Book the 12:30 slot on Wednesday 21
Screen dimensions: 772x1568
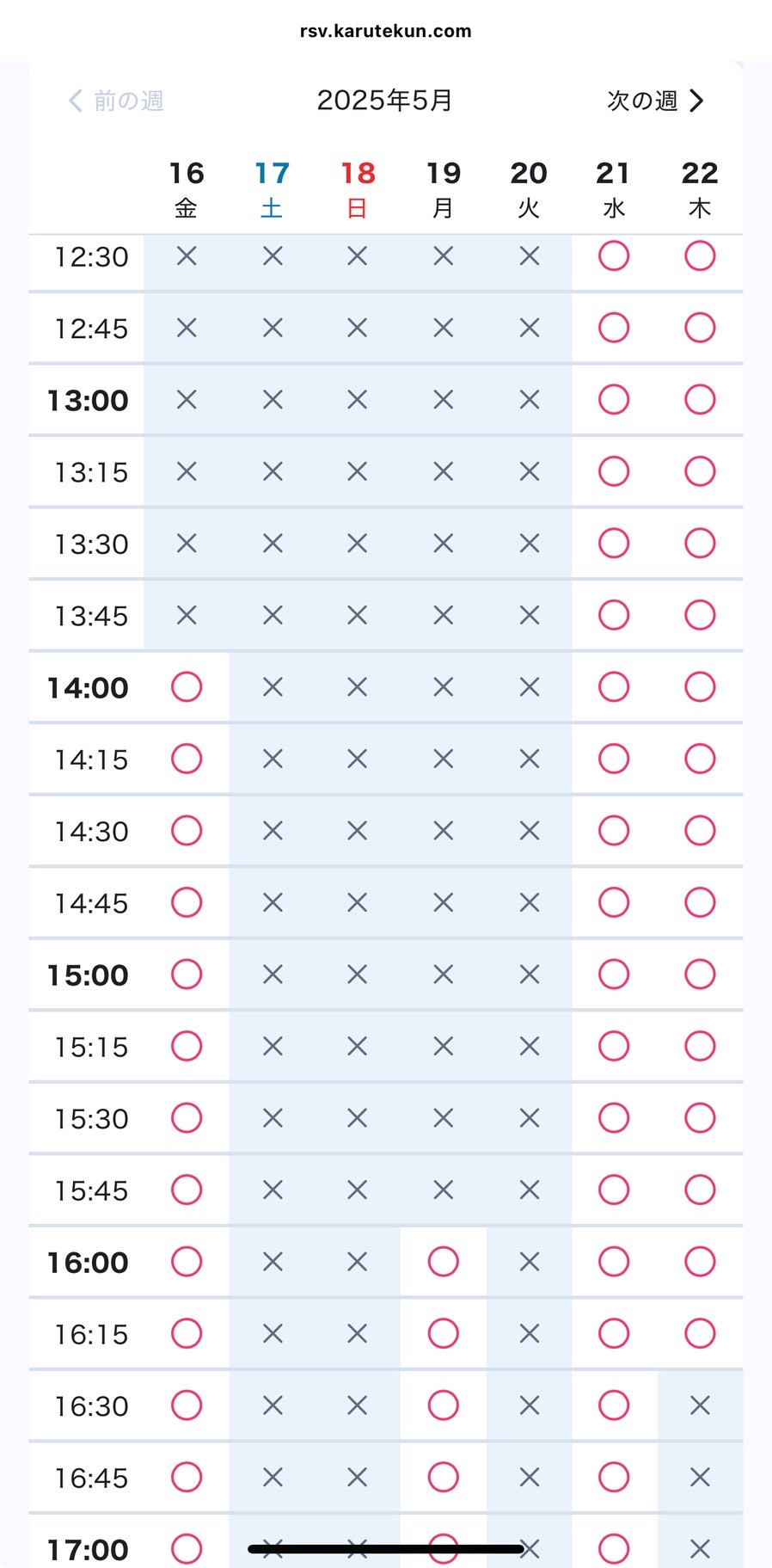[614, 255]
